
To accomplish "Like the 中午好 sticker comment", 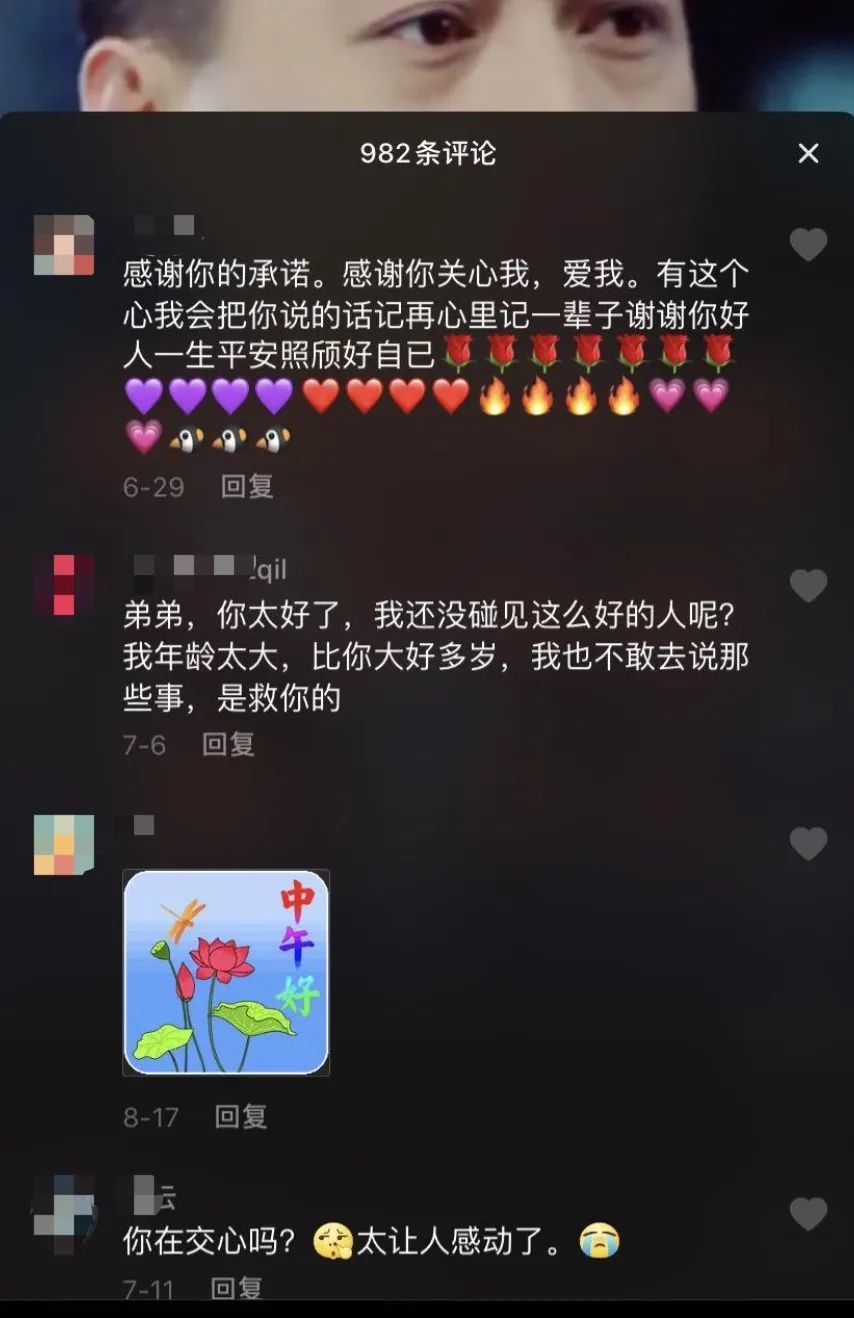I will (808, 844).
